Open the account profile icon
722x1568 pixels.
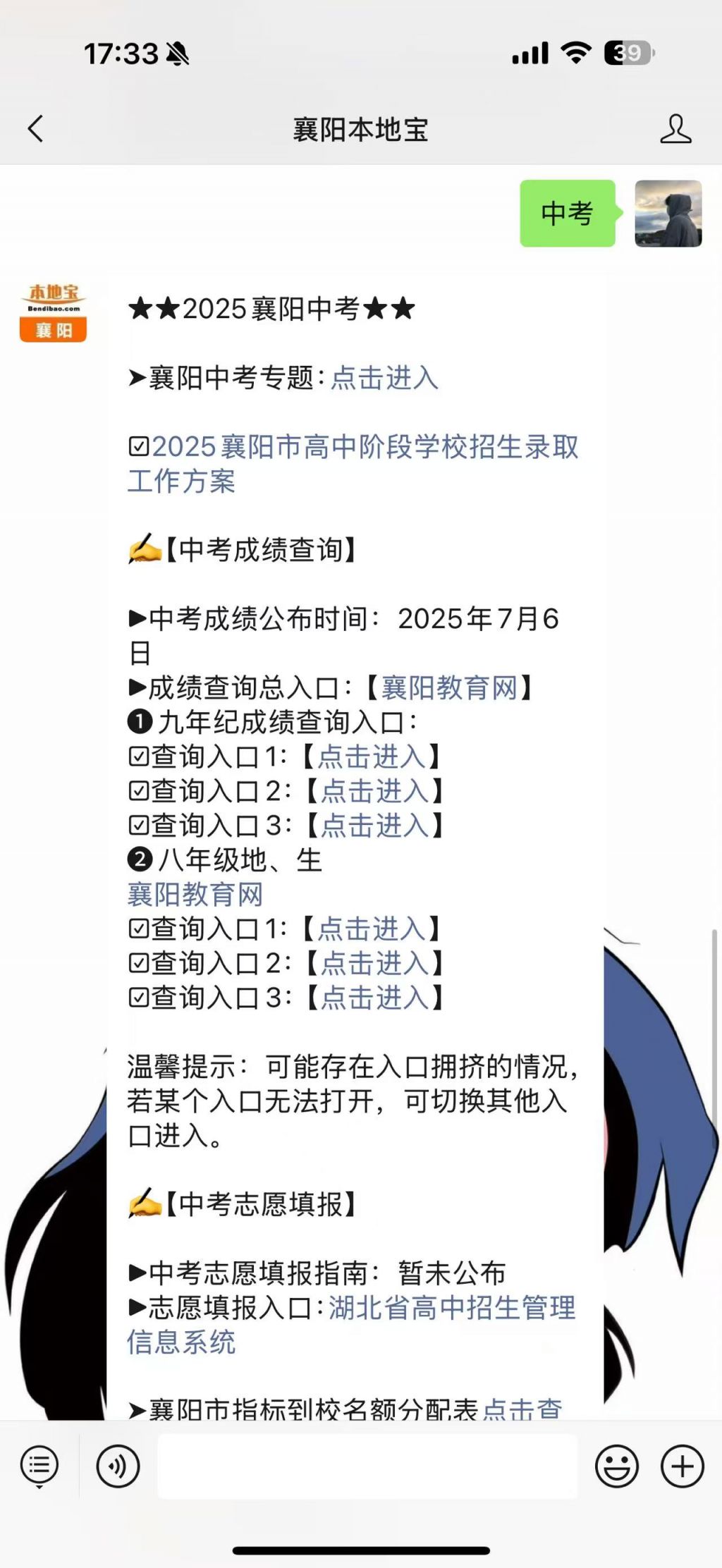pos(675,129)
